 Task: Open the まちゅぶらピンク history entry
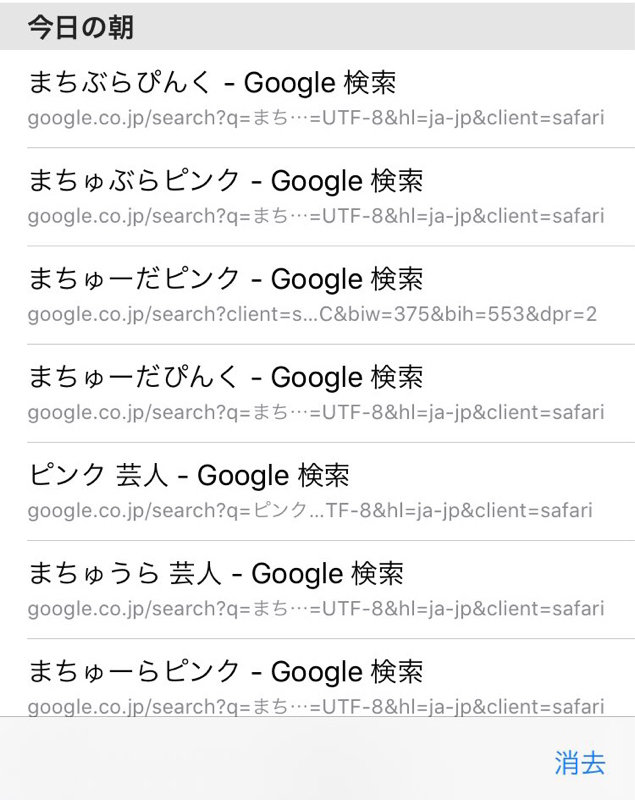316,196
